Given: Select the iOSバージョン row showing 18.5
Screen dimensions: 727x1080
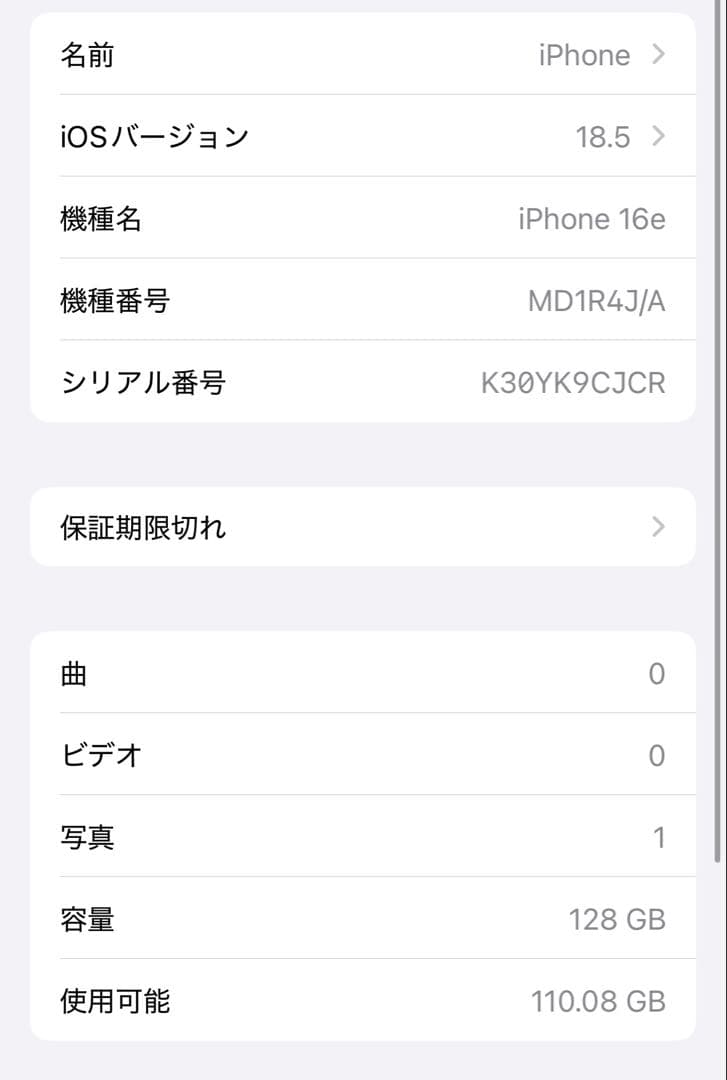Looking at the screenshot, I should pyautogui.click(x=363, y=137).
